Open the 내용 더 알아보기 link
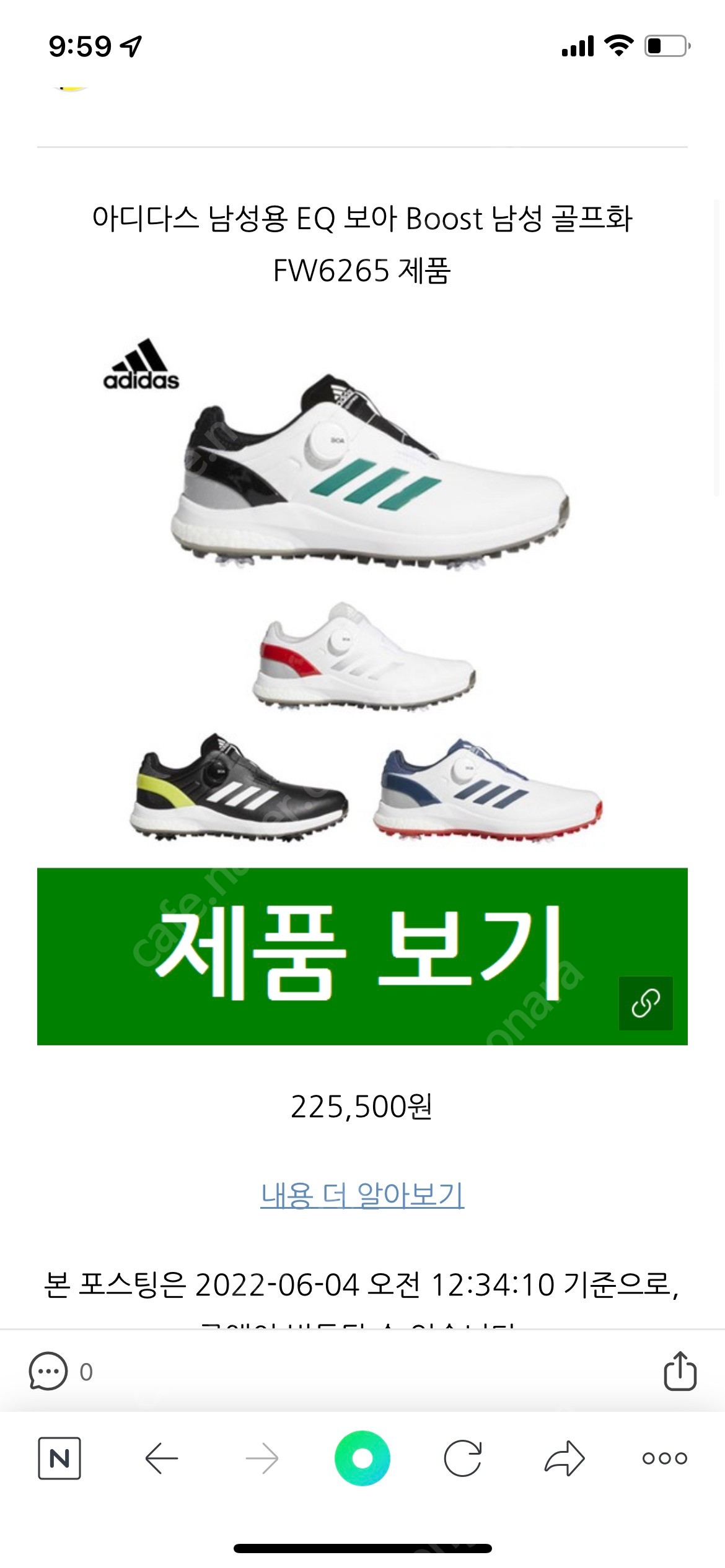Screen dimensions: 725x1568 (362, 1195)
